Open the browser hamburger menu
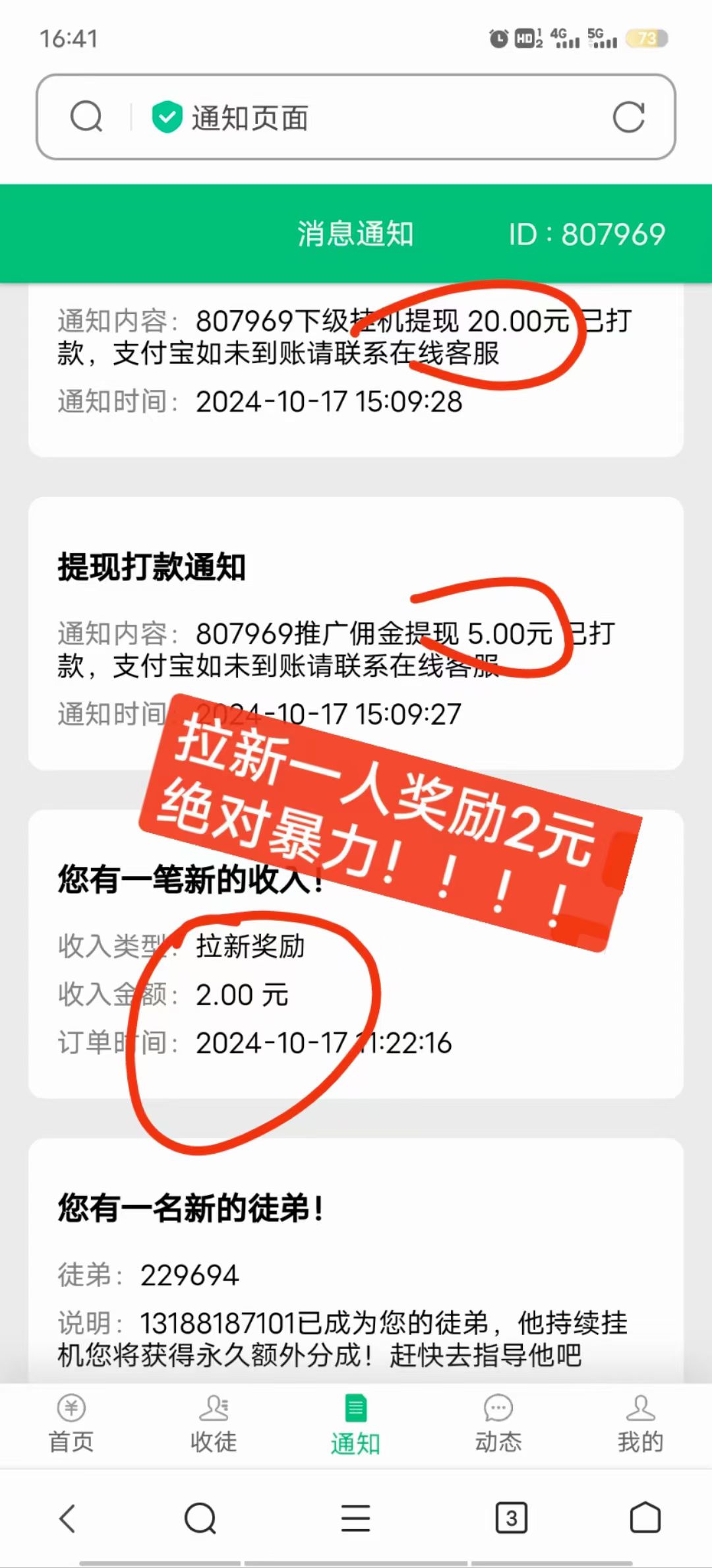The image size is (712, 1568). point(355,1518)
